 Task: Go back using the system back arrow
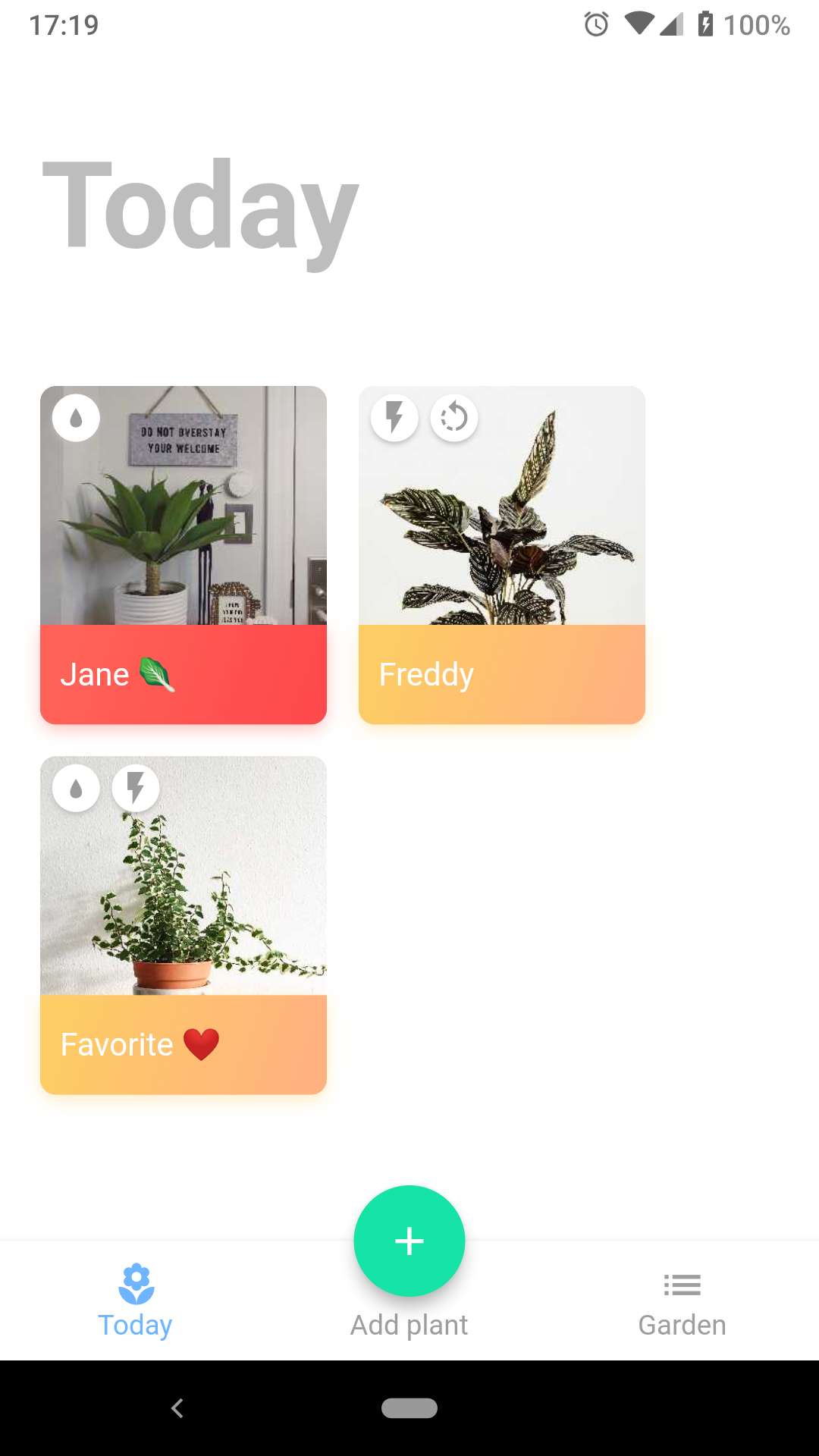(177, 1408)
